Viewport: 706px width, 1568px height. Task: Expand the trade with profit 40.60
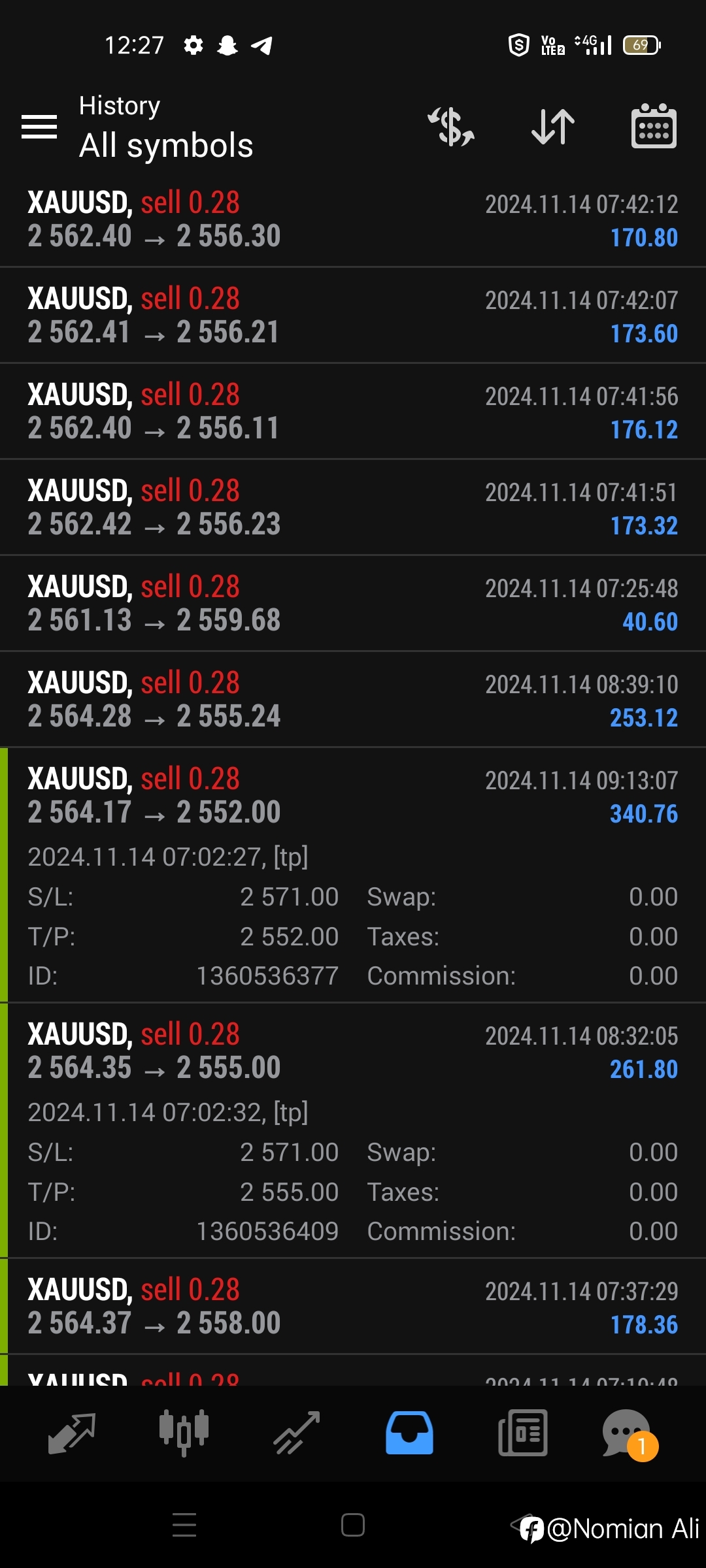point(353,604)
